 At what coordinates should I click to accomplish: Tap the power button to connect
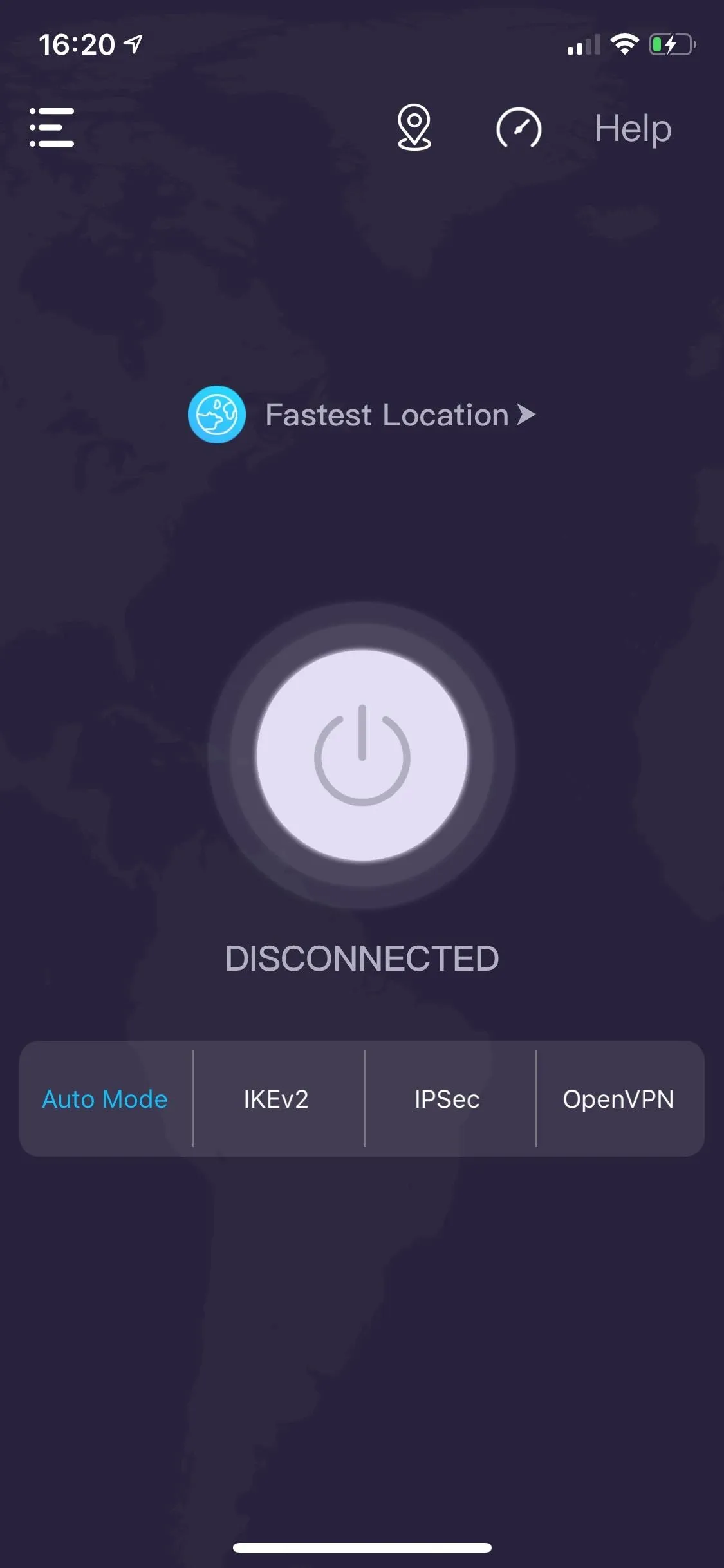tap(362, 755)
